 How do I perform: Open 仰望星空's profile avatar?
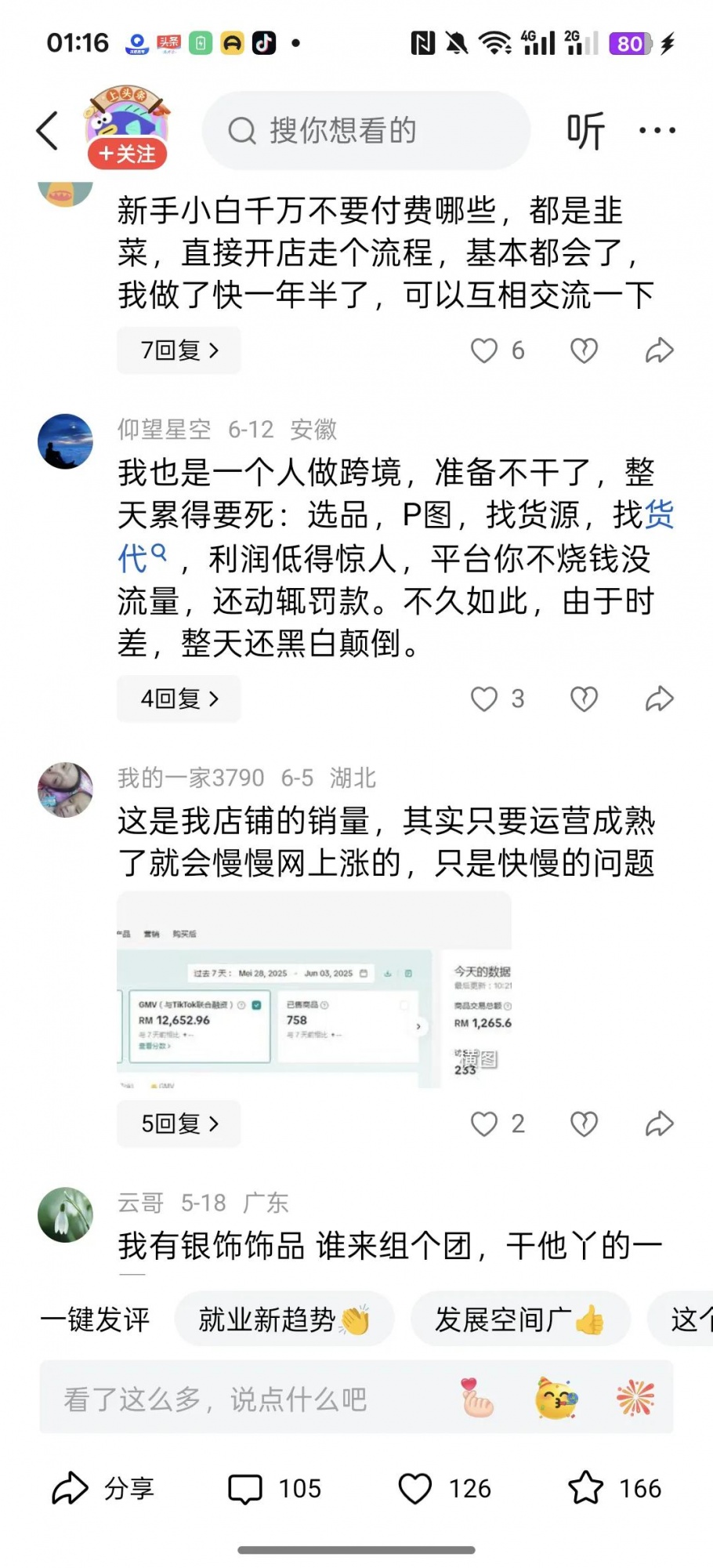tap(66, 441)
